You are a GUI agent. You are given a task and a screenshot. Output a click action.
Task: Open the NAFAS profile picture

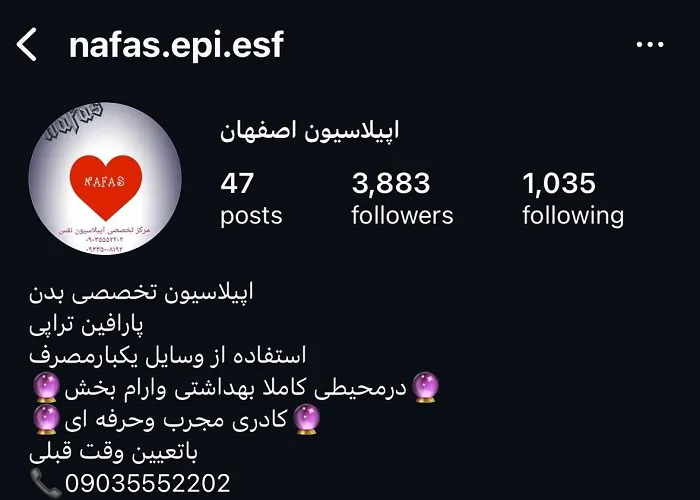105,192
